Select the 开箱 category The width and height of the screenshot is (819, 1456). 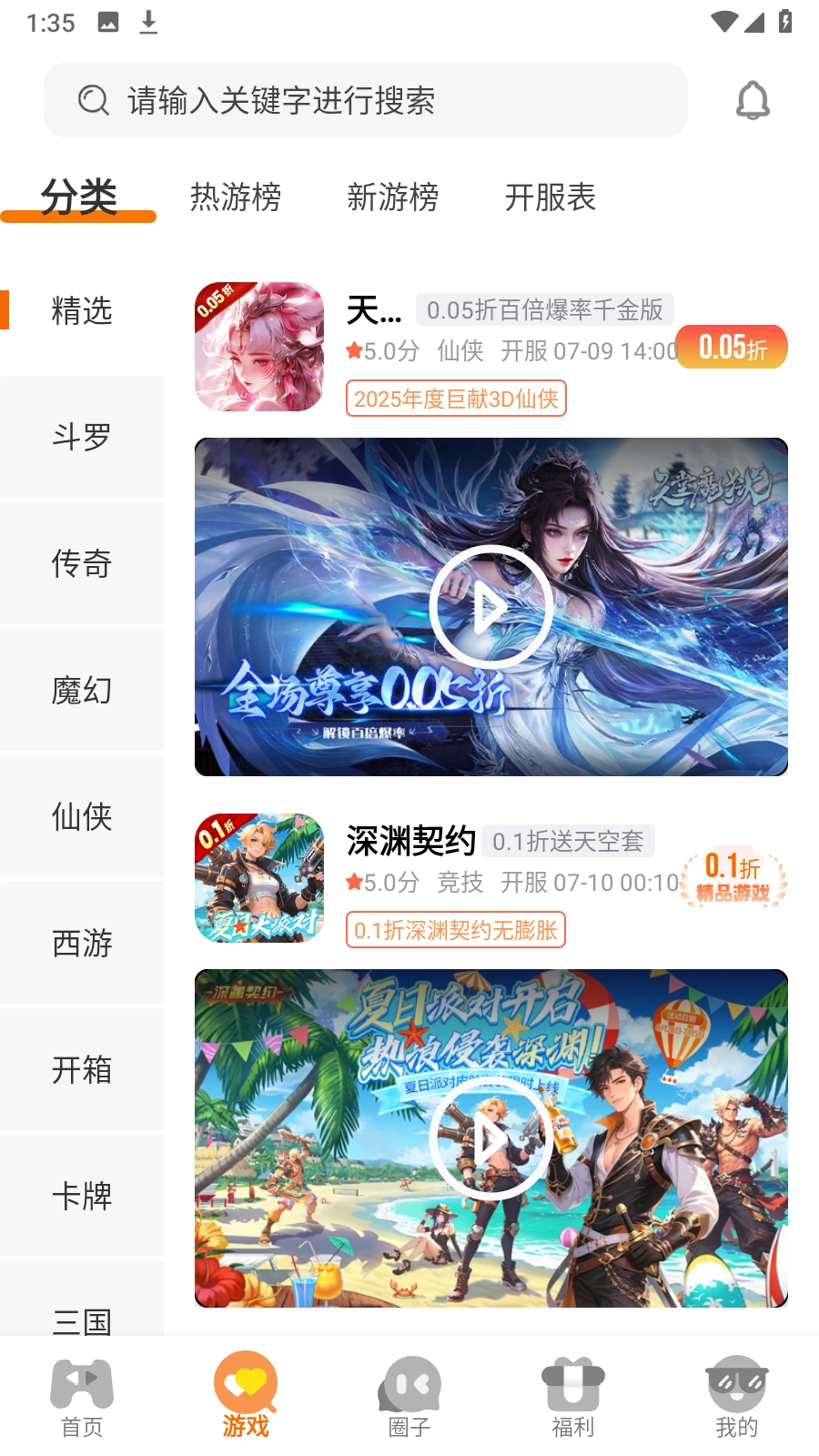(82, 1069)
